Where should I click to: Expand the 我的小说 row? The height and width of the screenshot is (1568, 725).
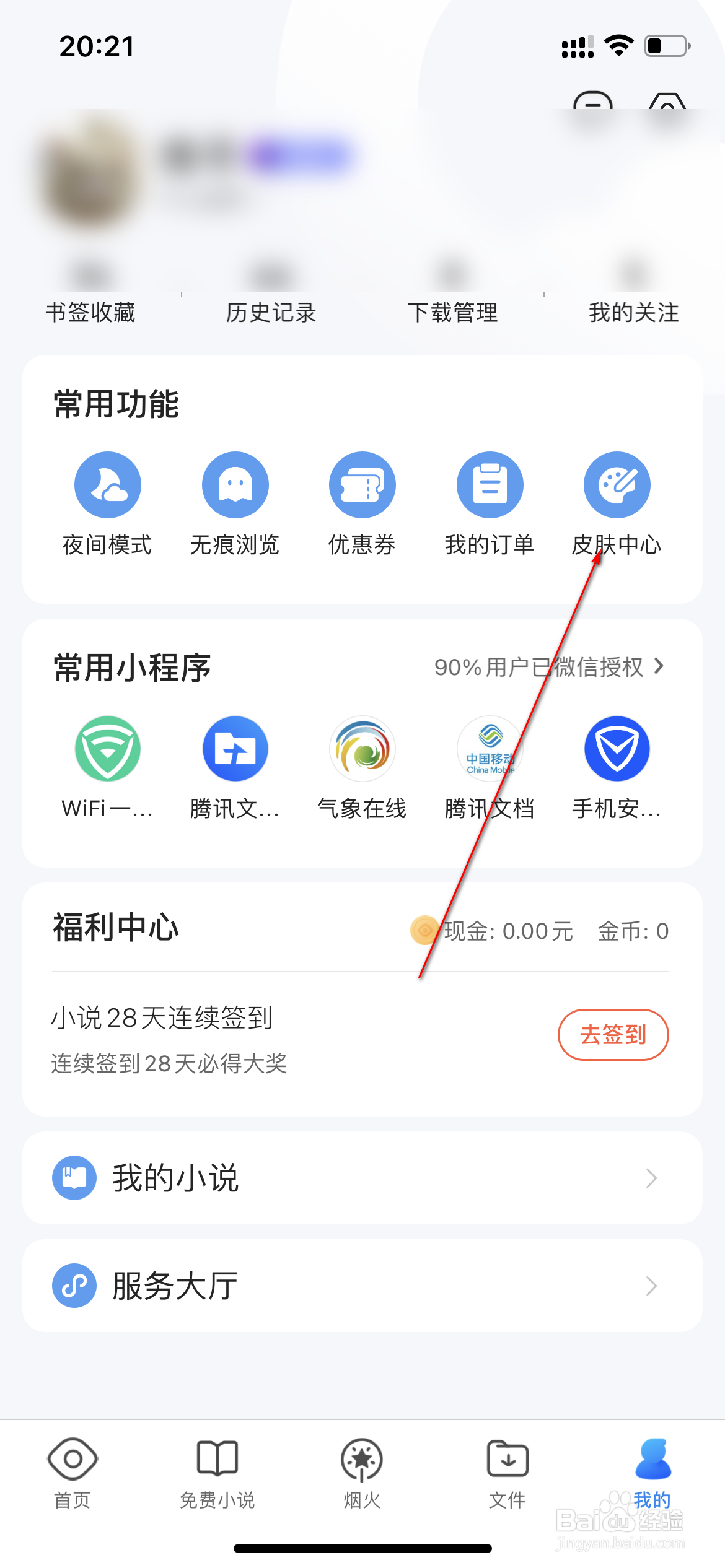click(362, 1177)
